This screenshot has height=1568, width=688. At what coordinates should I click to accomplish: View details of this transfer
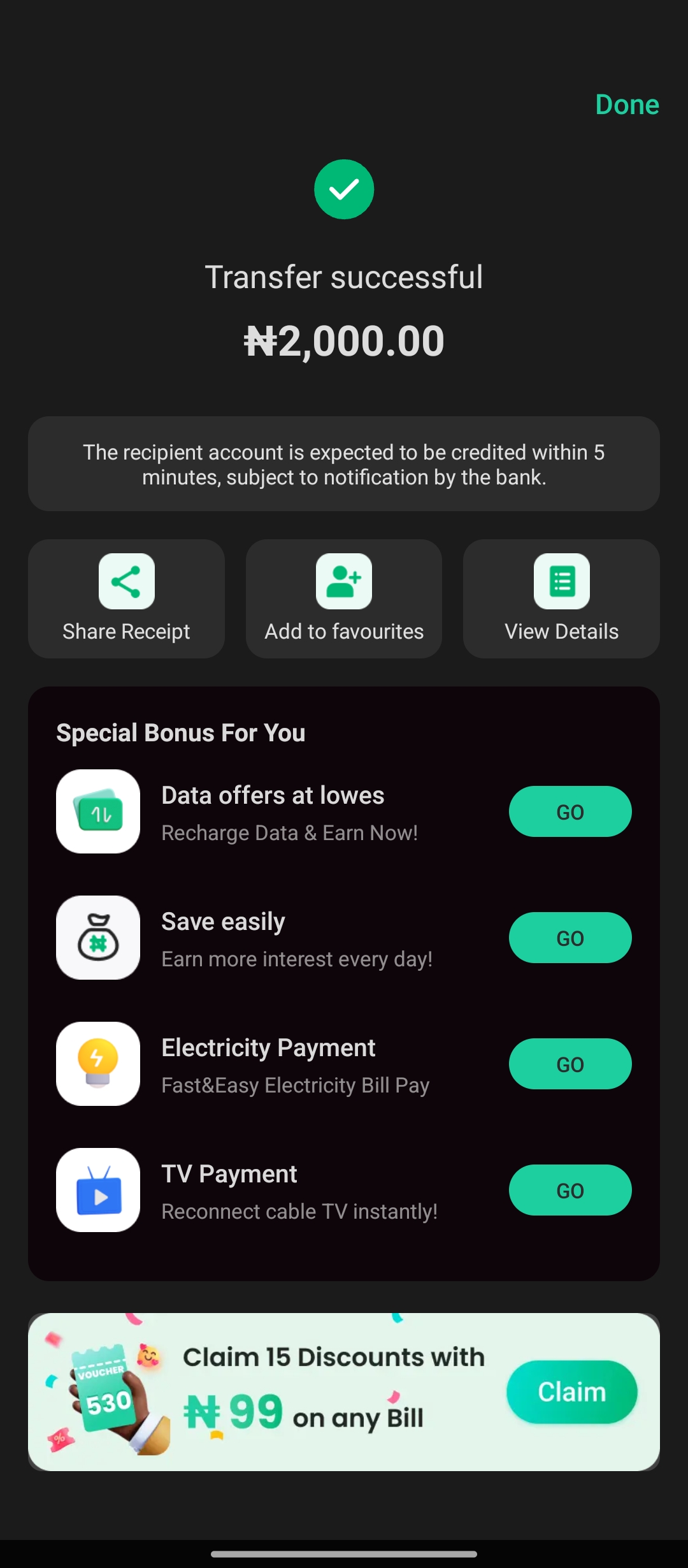pyautogui.click(x=561, y=598)
